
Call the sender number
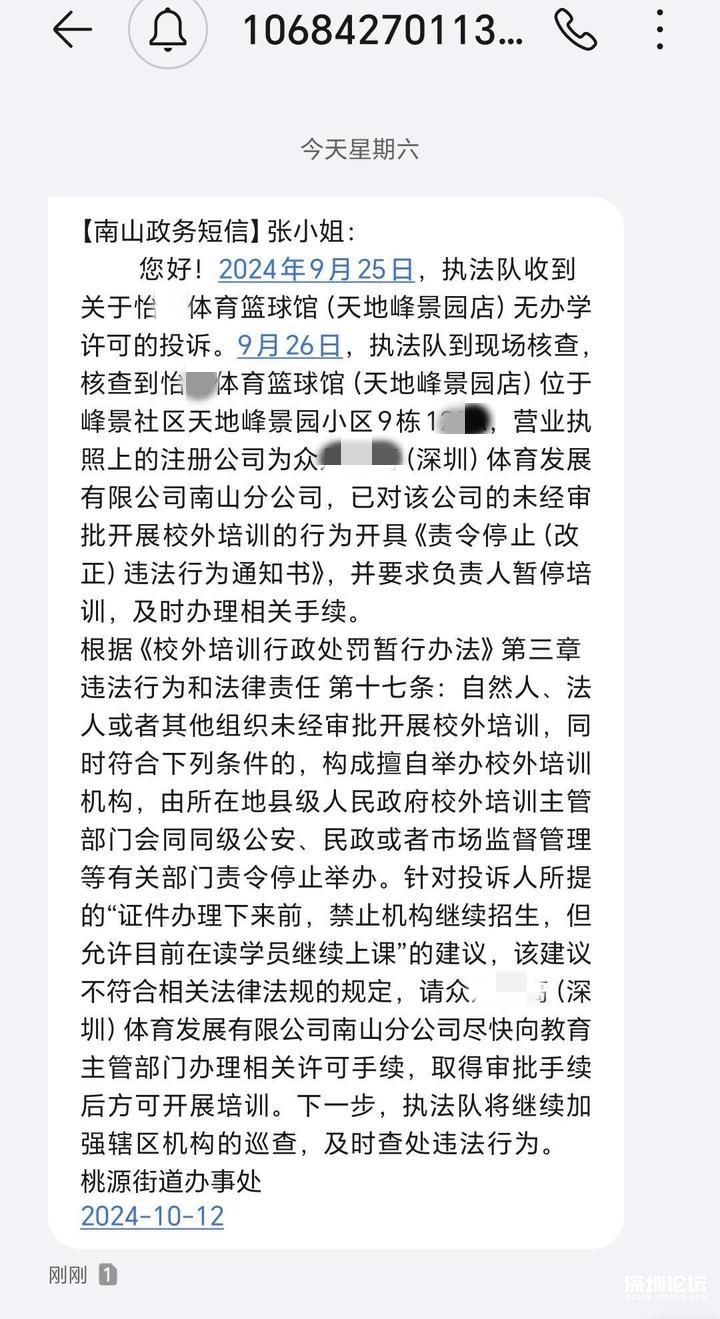576,30
